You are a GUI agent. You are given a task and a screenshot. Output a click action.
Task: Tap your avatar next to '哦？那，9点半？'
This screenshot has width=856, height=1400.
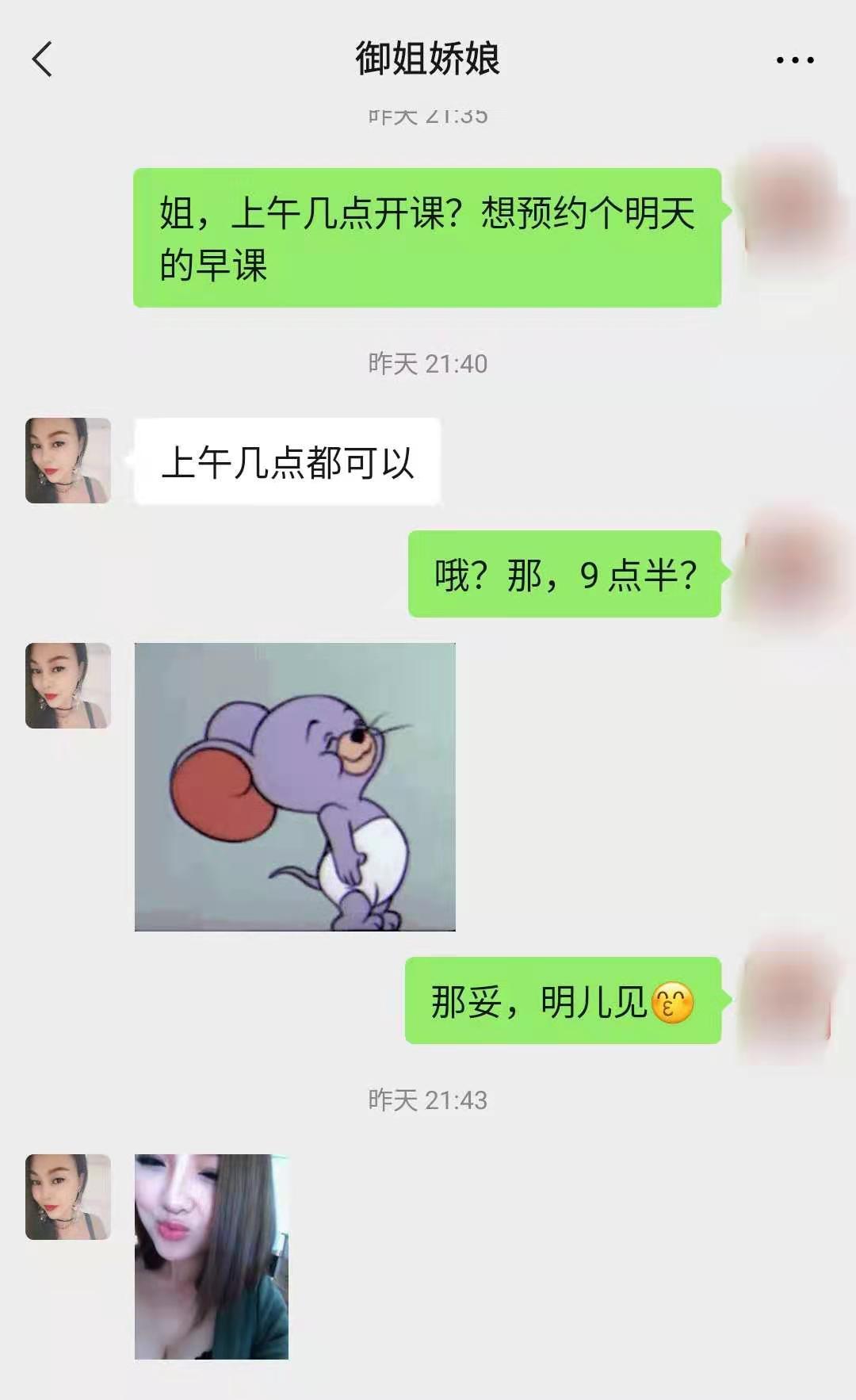pyautogui.click(x=787, y=573)
